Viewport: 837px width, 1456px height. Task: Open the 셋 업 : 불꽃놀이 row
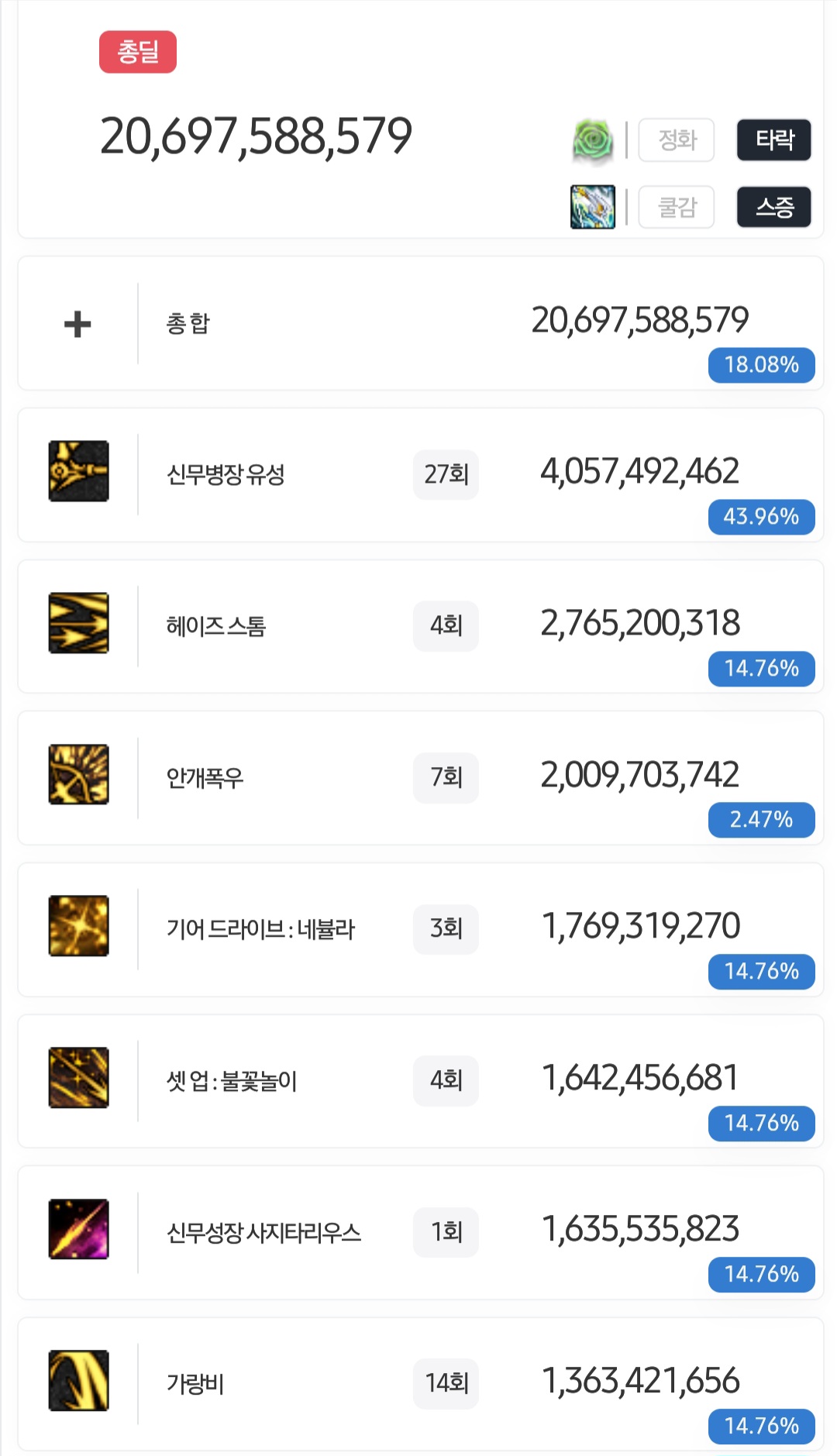coord(420,1081)
